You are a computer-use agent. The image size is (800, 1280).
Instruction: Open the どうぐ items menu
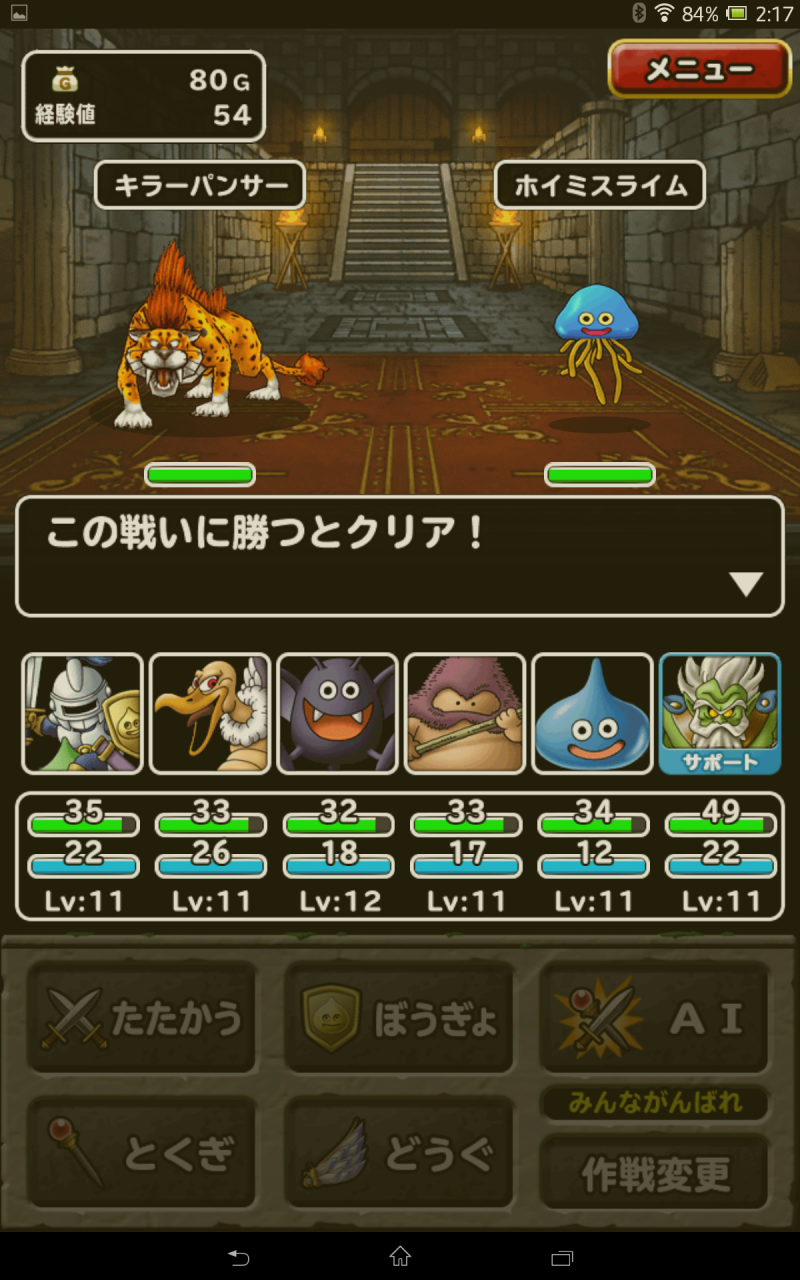click(x=399, y=1152)
